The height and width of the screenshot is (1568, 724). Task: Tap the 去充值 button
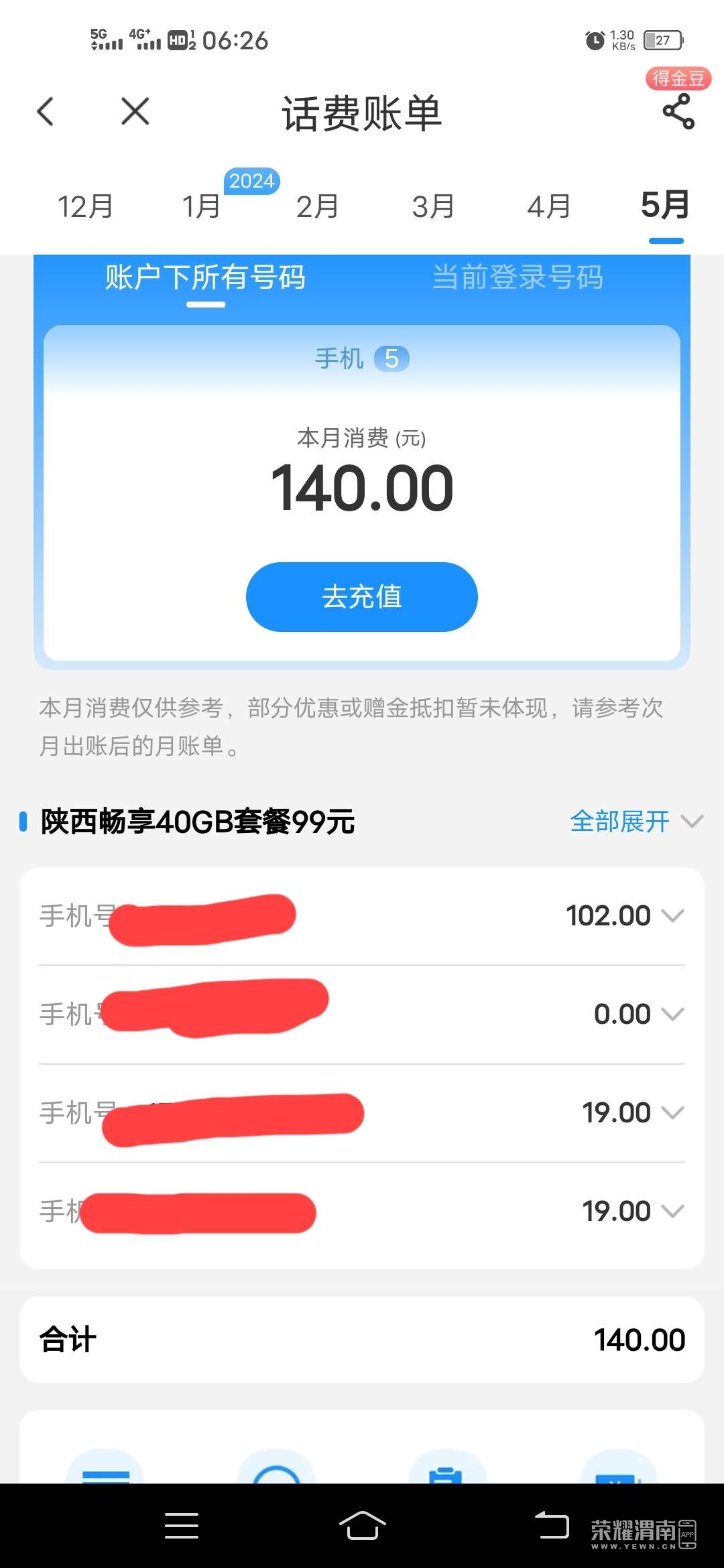(361, 597)
